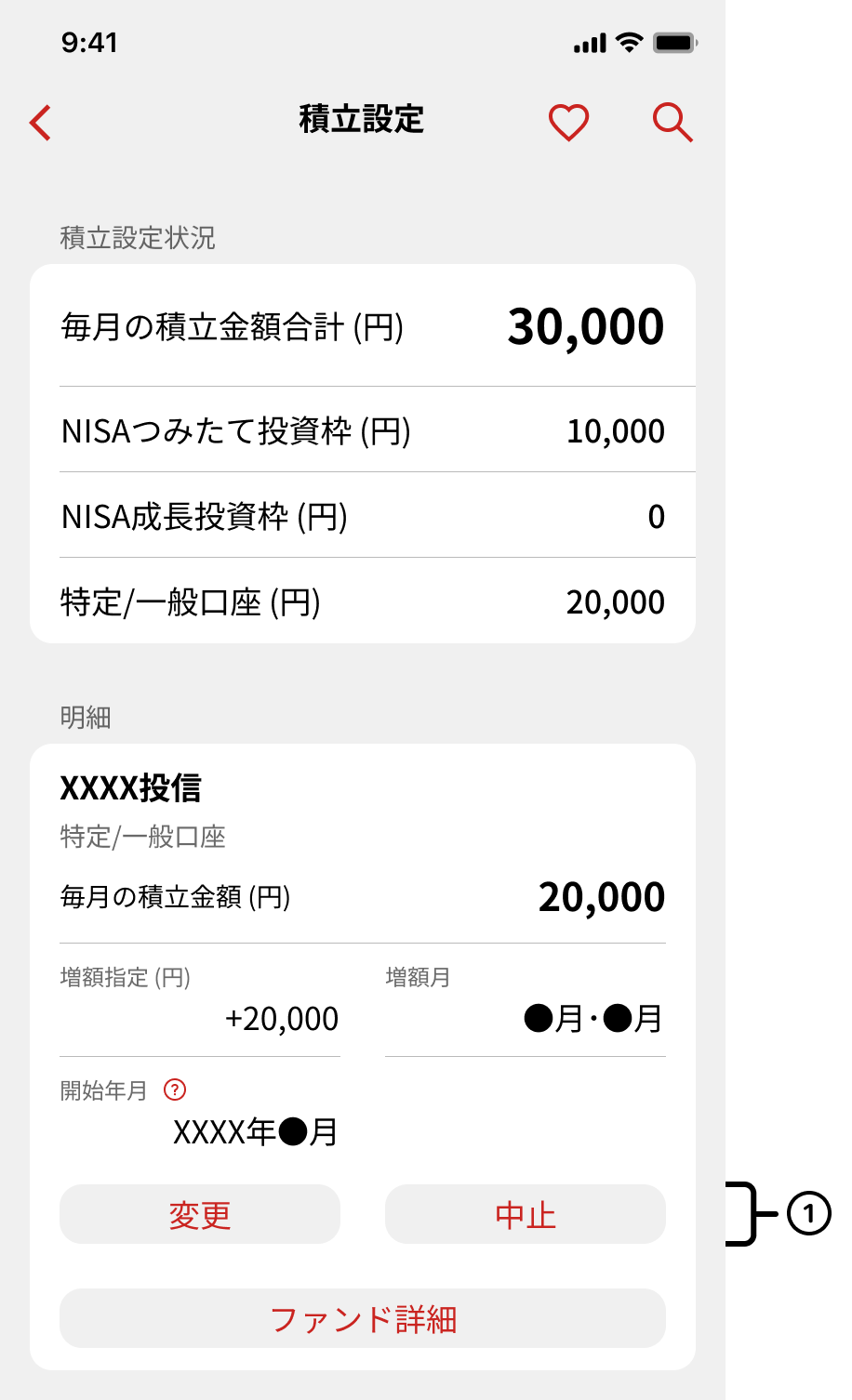Image resolution: width=852 pixels, height=1400 pixels.
Task: Favorite this screen using the heart icon
Action: [x=568, y=121]
